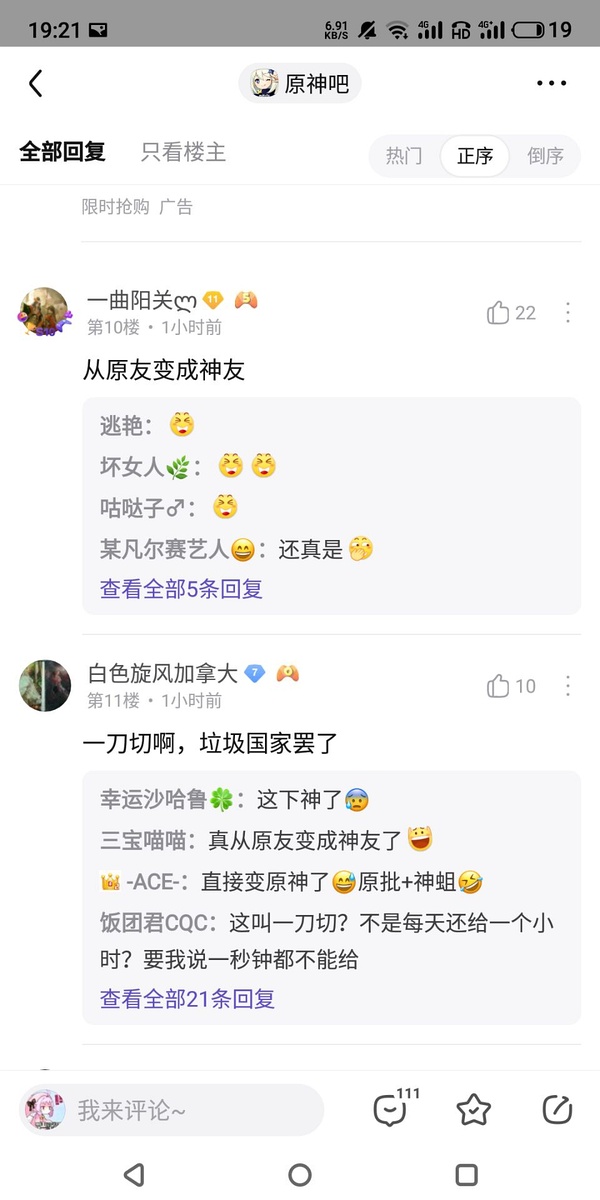Tap the 我来评论 comment input box
This screenshot has height=1200, width=600.
(x=172, y=1110)
